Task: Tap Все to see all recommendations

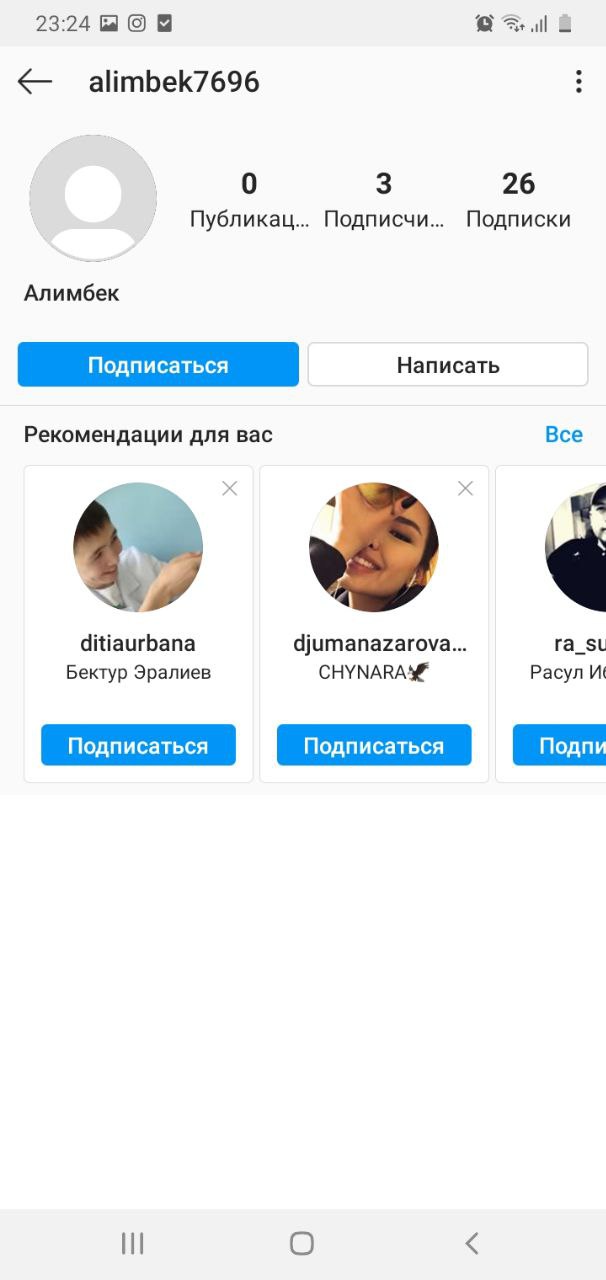Action: pos(563,435)
